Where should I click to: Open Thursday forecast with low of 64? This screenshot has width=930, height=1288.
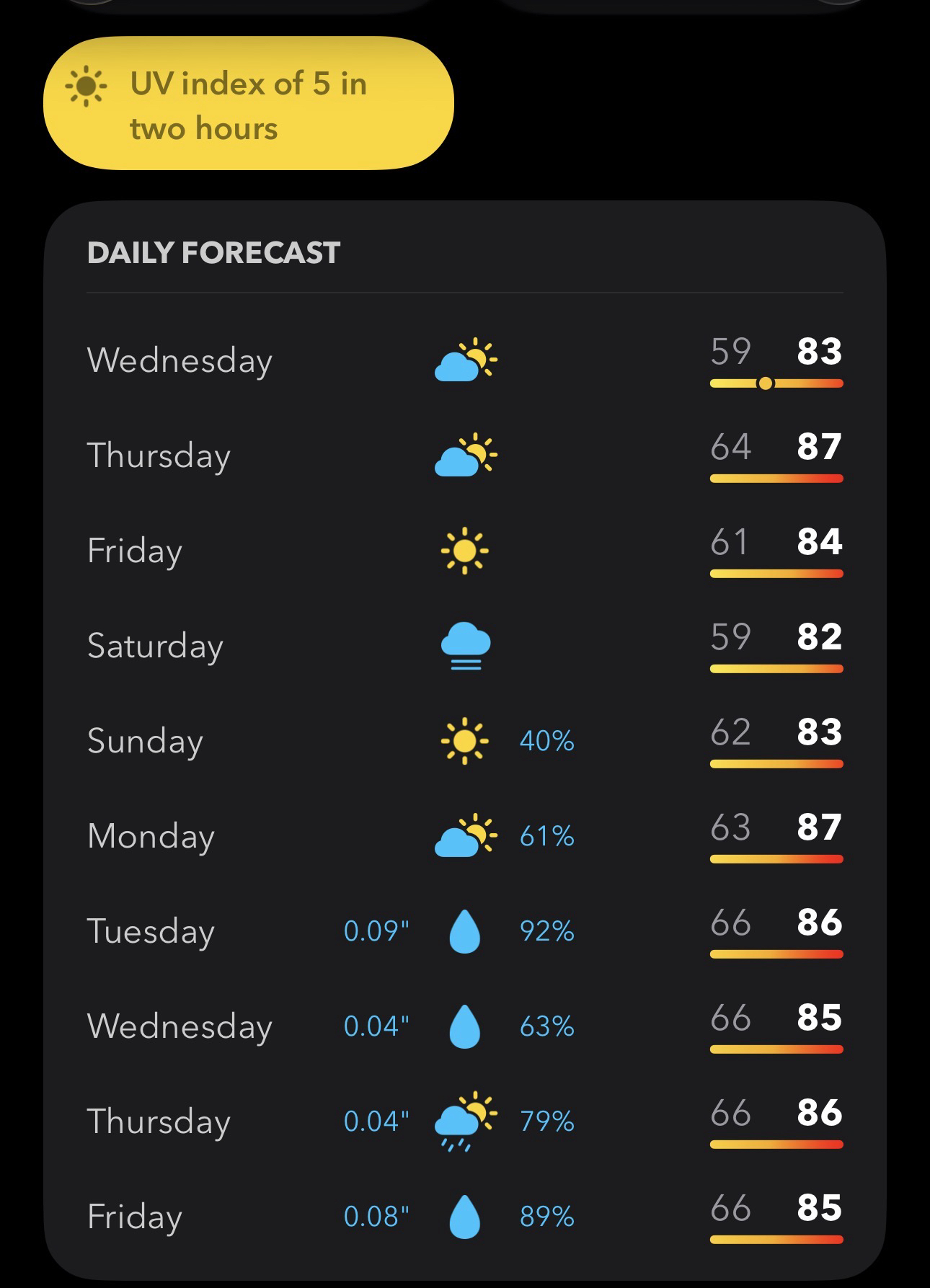pyautogui.click(x=464, y=455)
